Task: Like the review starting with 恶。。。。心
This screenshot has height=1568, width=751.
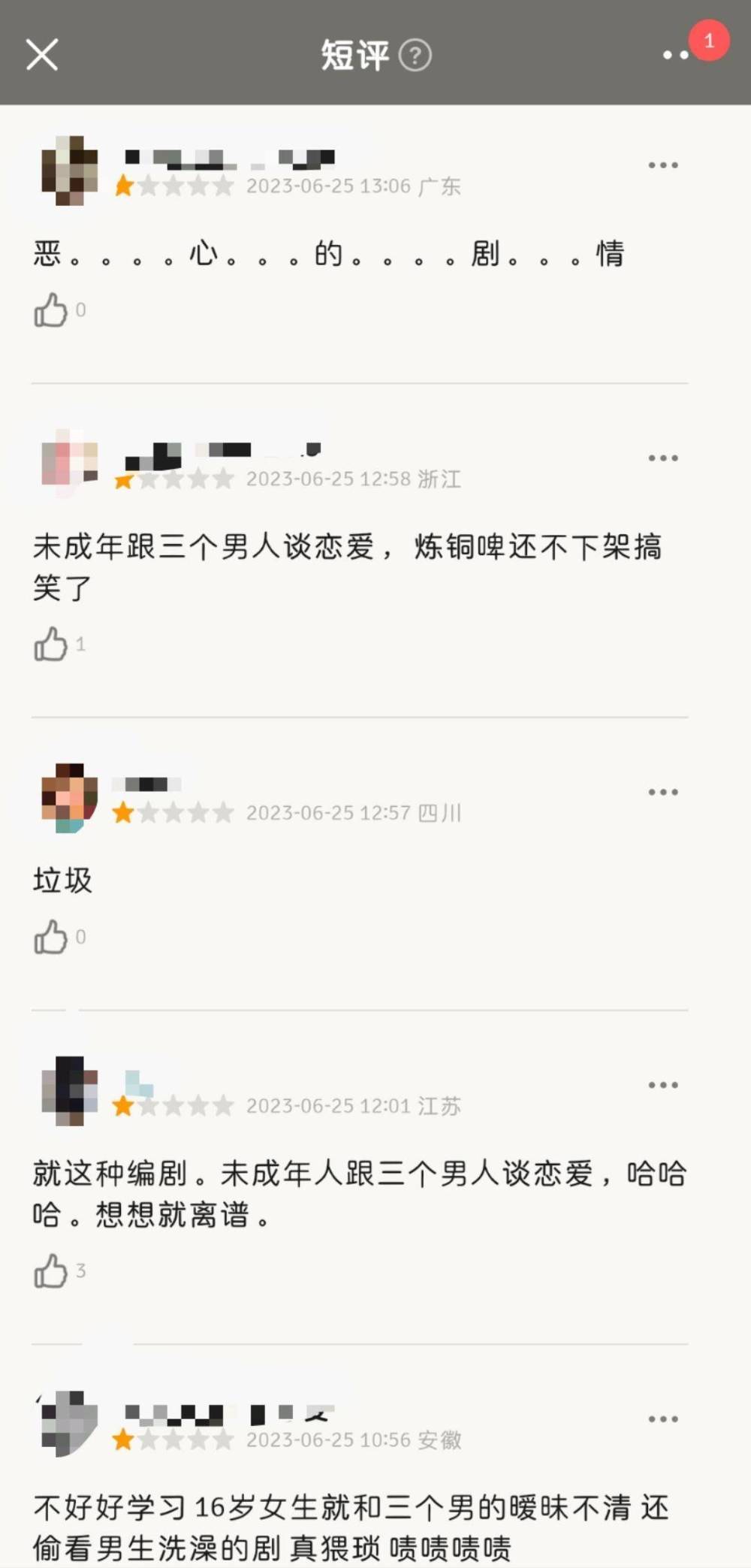Action: click(x=51, y=310)
